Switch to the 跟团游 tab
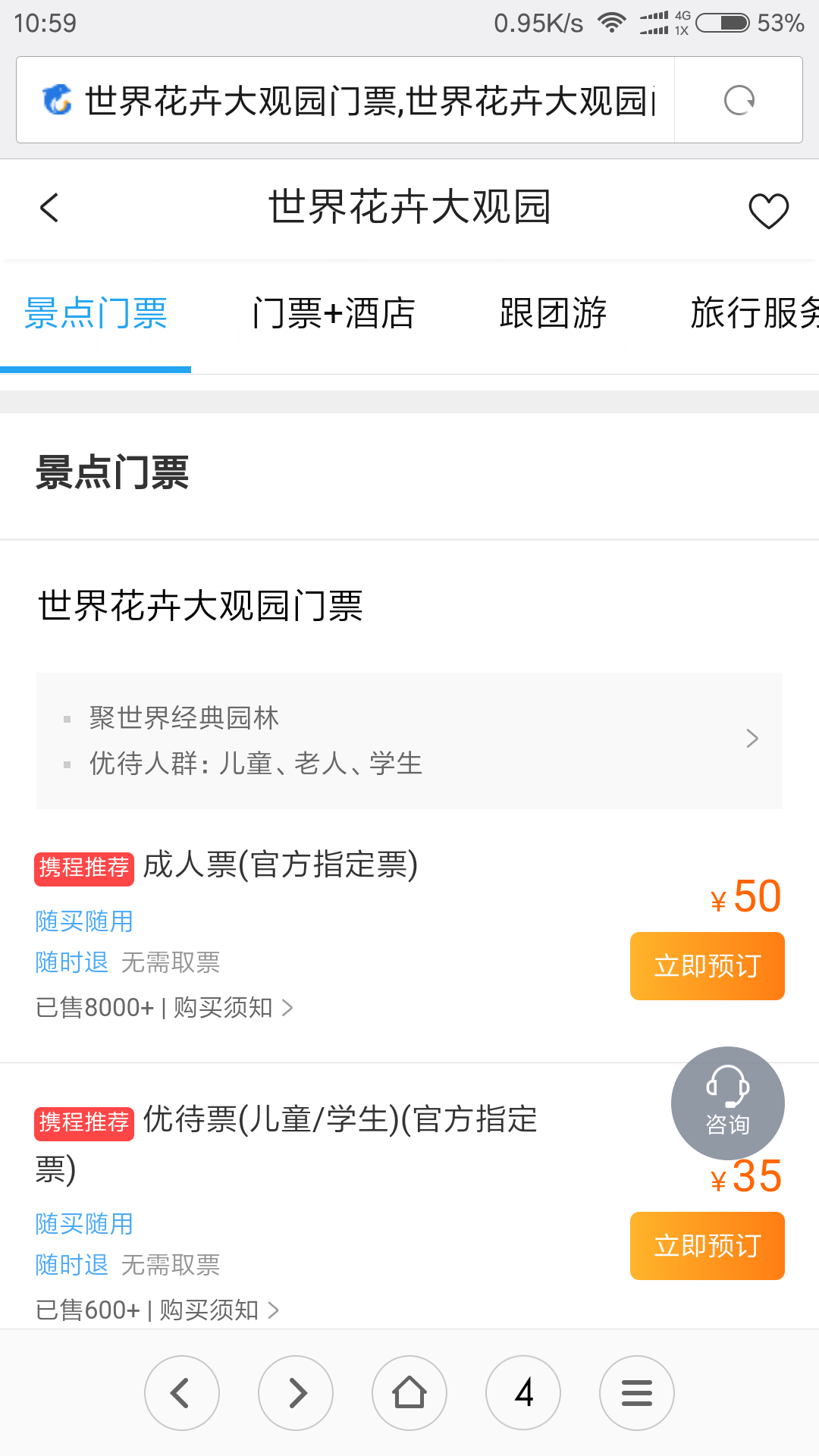 (x=553, y=313)
